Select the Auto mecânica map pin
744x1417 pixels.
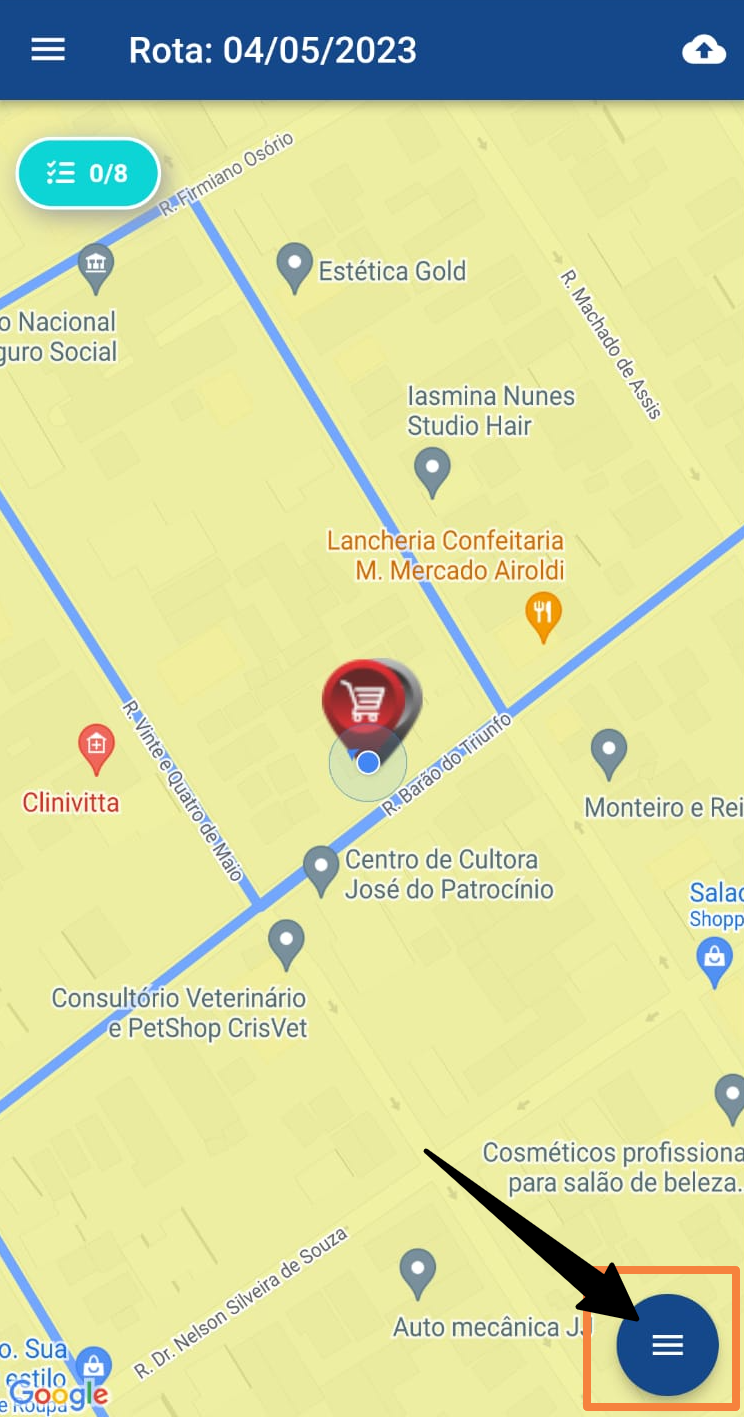417,1272
